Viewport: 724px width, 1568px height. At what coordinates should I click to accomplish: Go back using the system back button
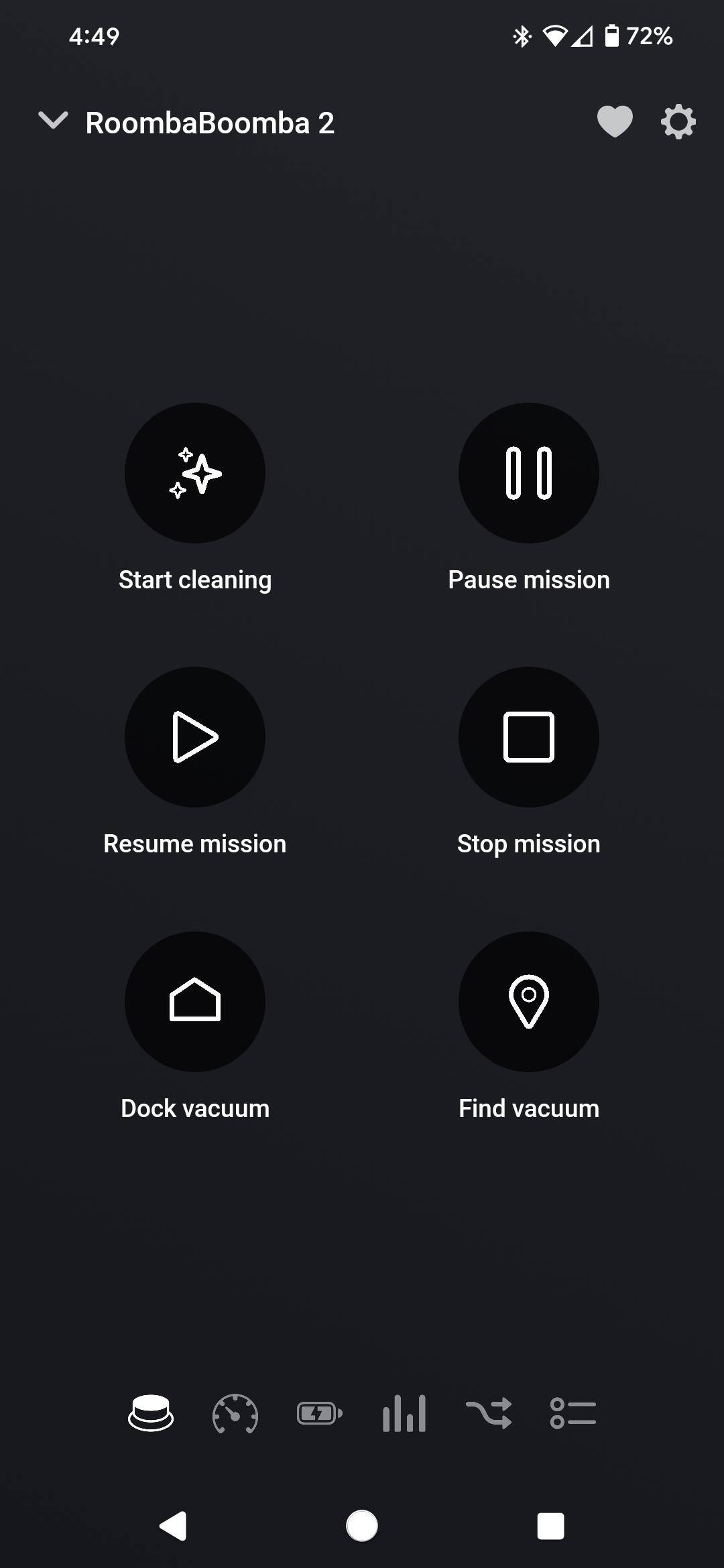pos(173,1526)
